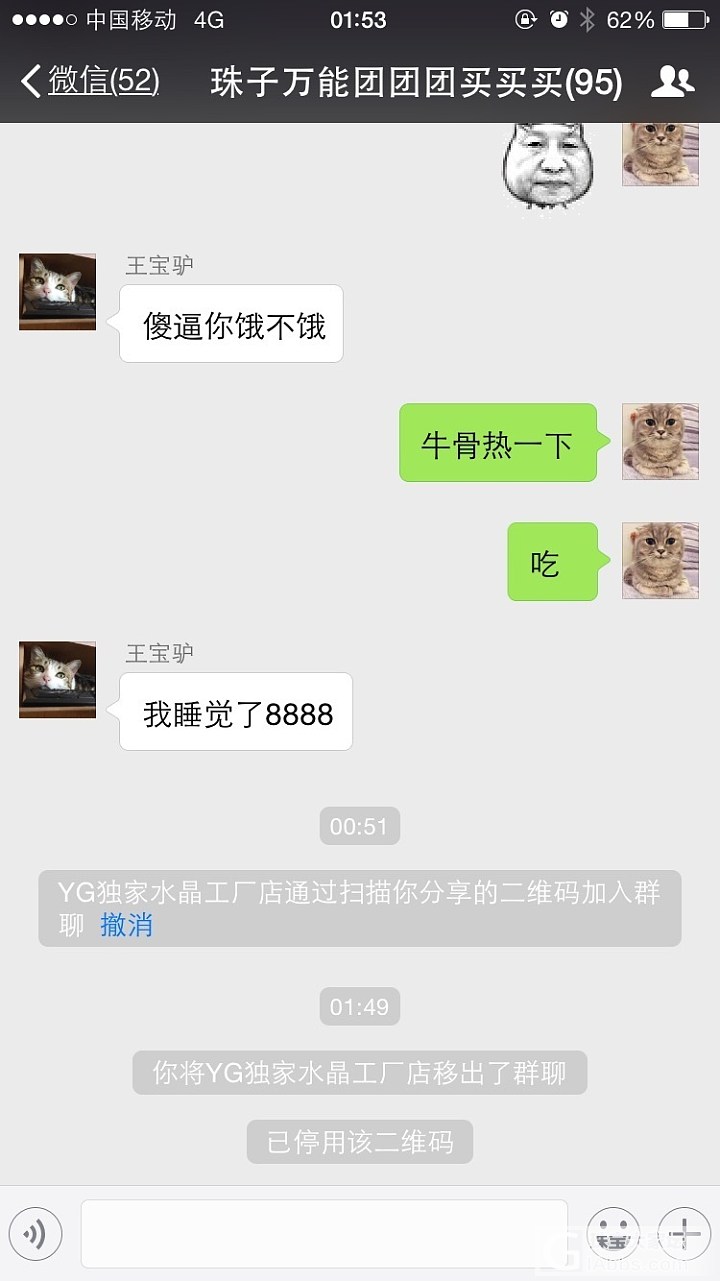Viewport: 720px width, 1281px height.
Task: Open your avatar beside "牛骨热一下"
Action: point(660,442)
